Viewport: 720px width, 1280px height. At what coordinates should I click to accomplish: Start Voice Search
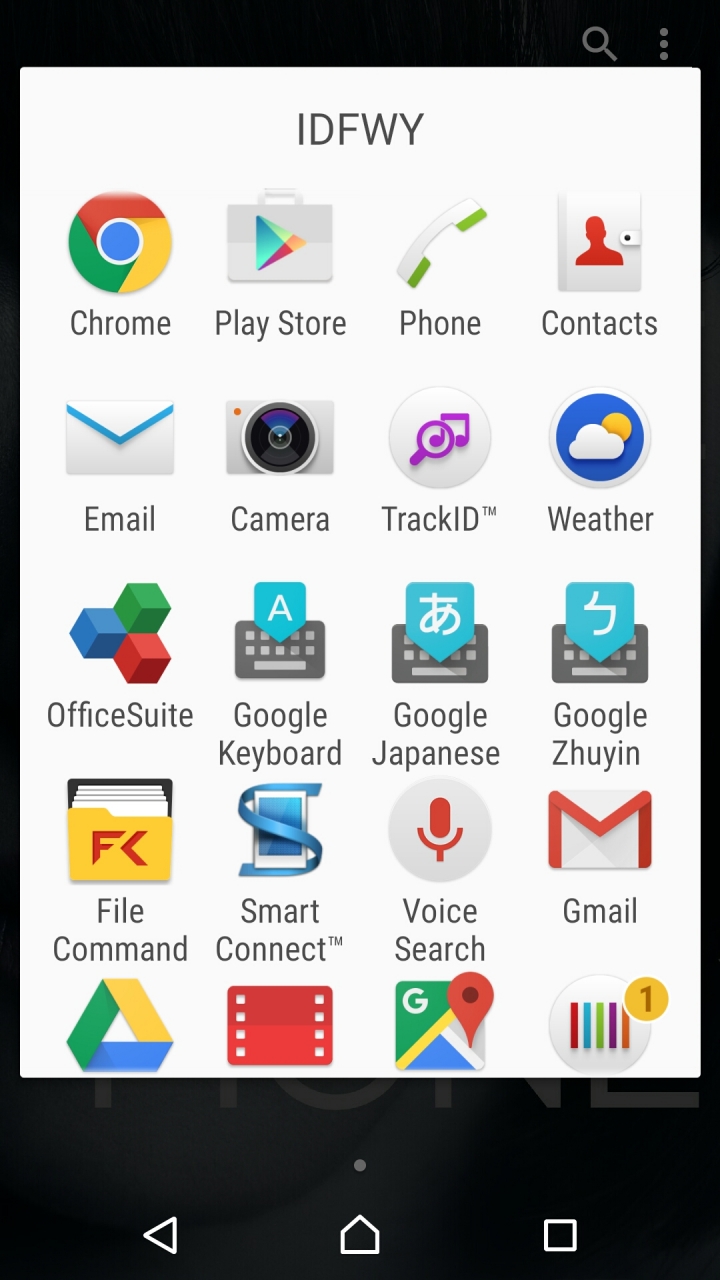tap(440, 831)
